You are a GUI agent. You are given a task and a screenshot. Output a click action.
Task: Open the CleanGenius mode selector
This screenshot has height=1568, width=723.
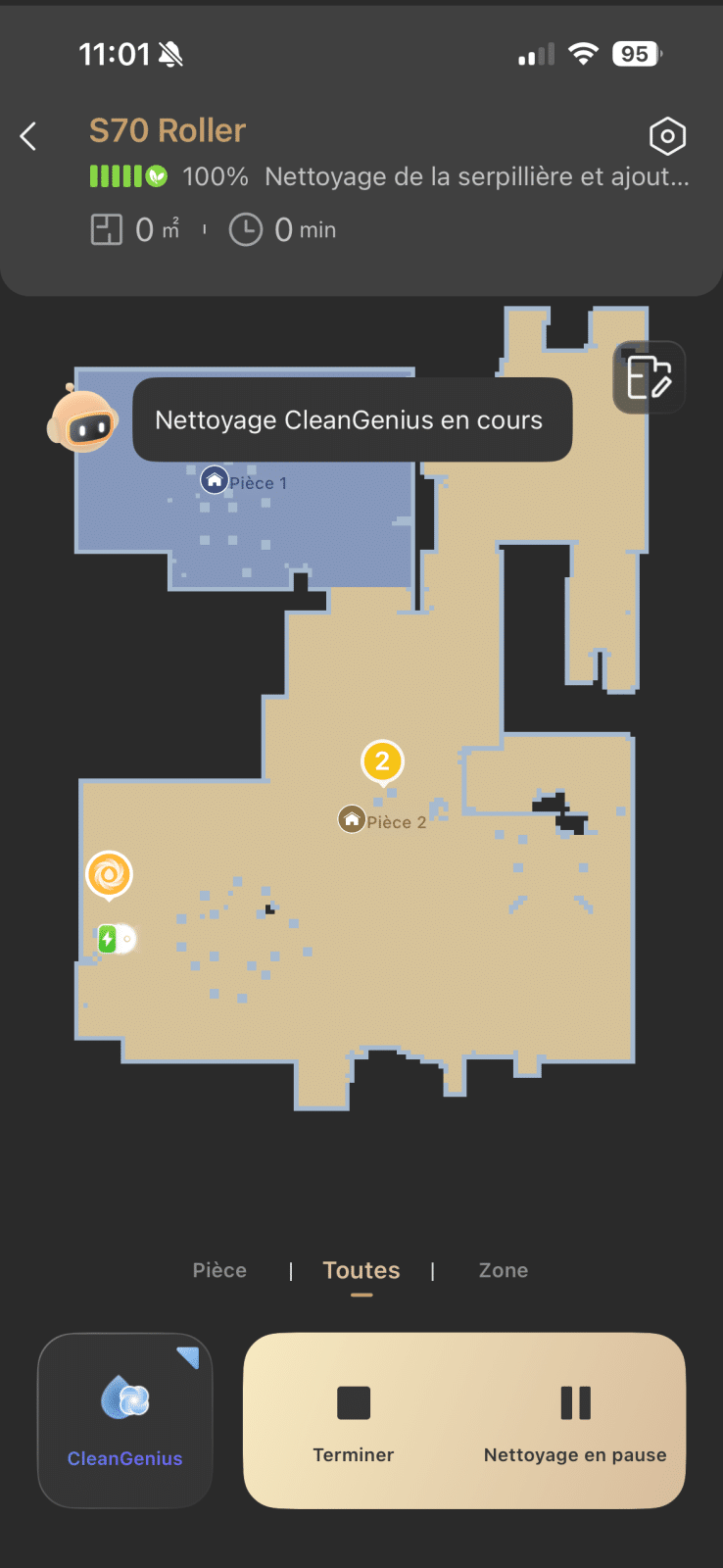(125, 1419)
